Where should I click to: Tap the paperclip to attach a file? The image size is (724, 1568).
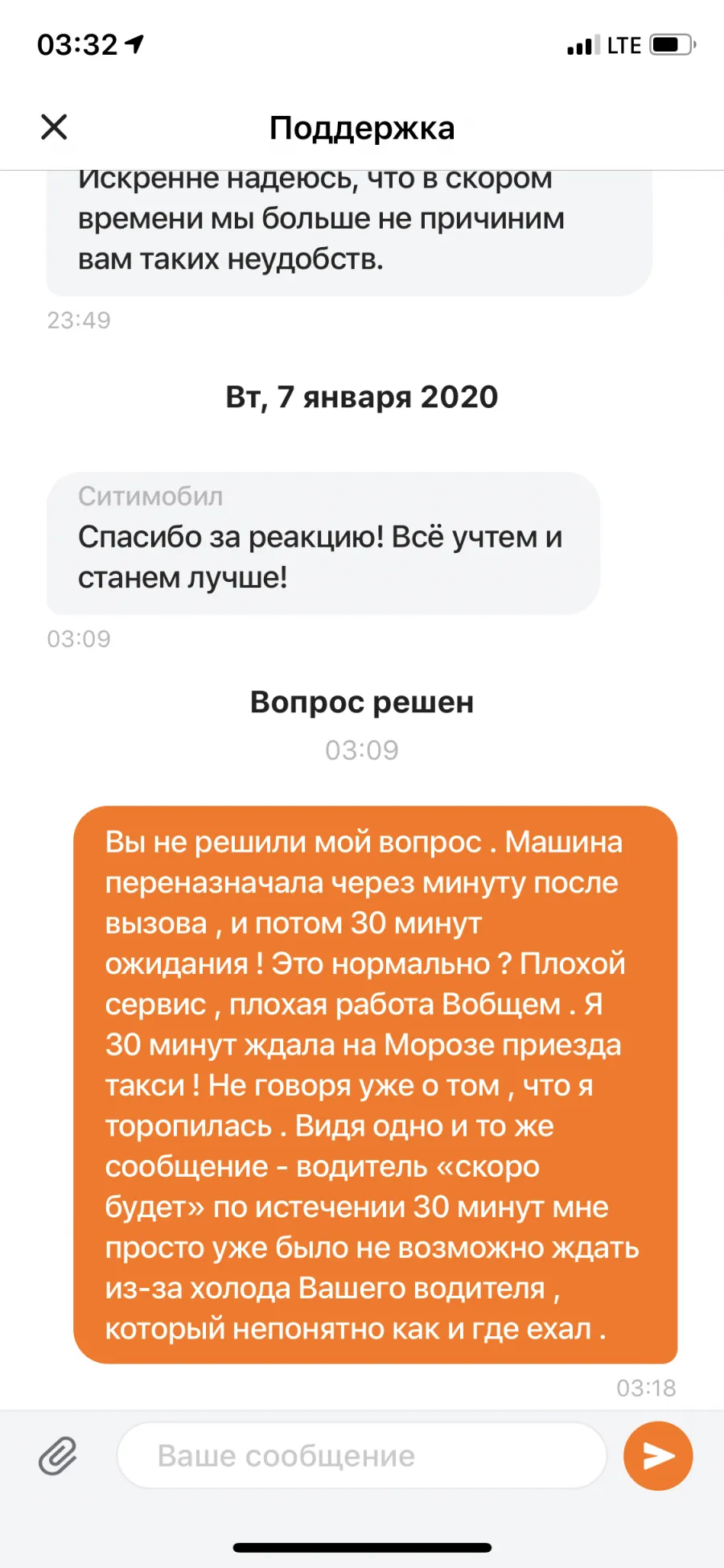(58, 1455)
